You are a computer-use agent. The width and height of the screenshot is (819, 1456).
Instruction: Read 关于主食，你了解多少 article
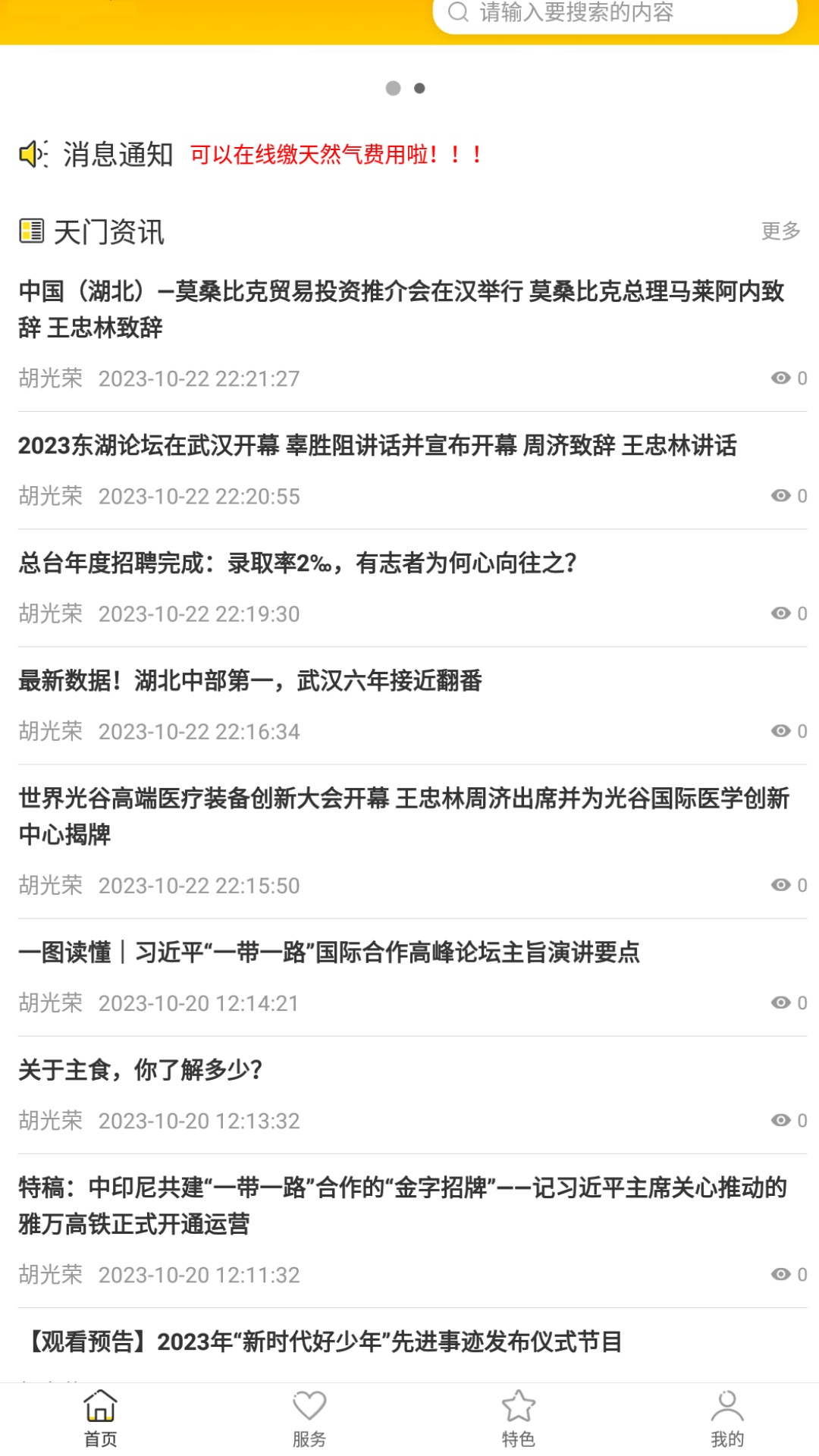pyautogui.click(x=141, y=1069)
